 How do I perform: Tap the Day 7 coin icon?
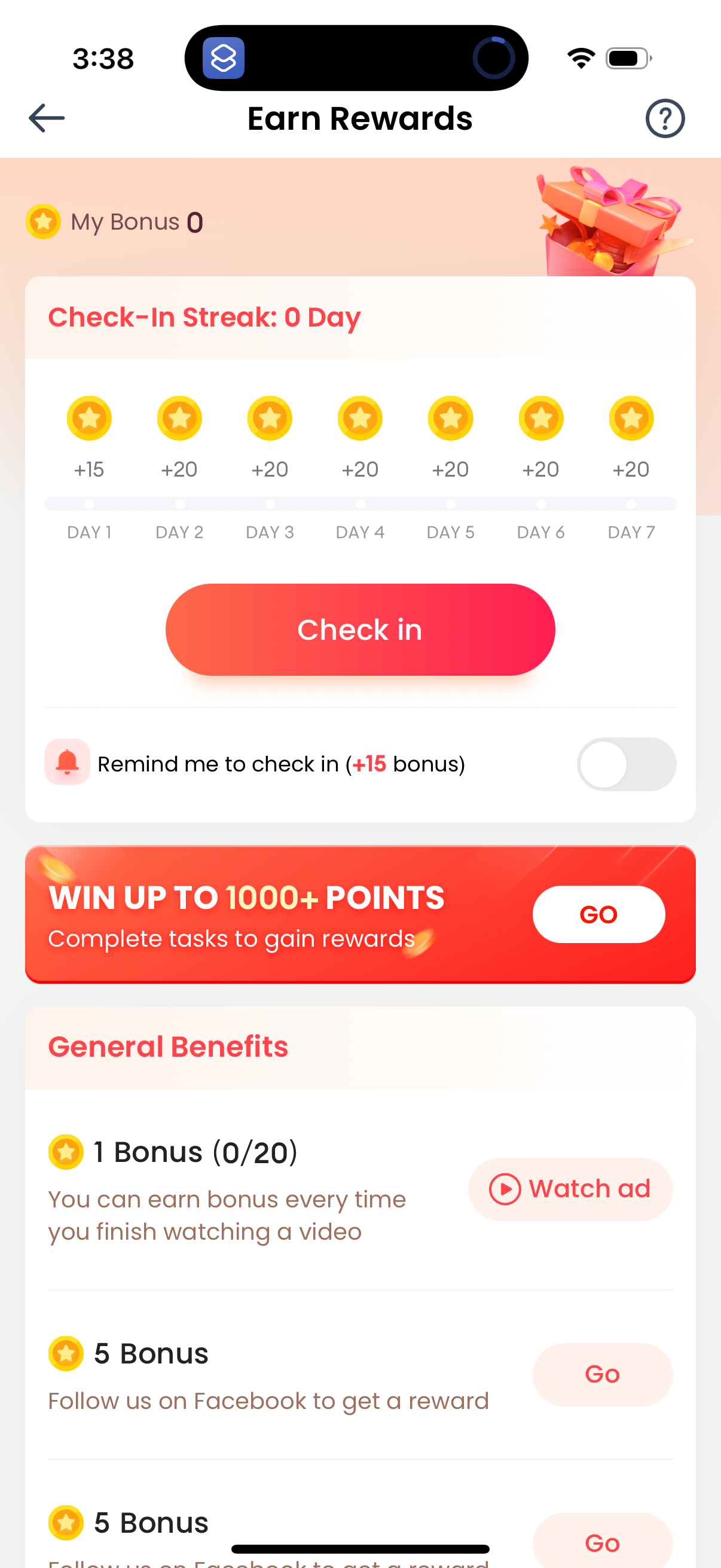(x=631, y=418)
